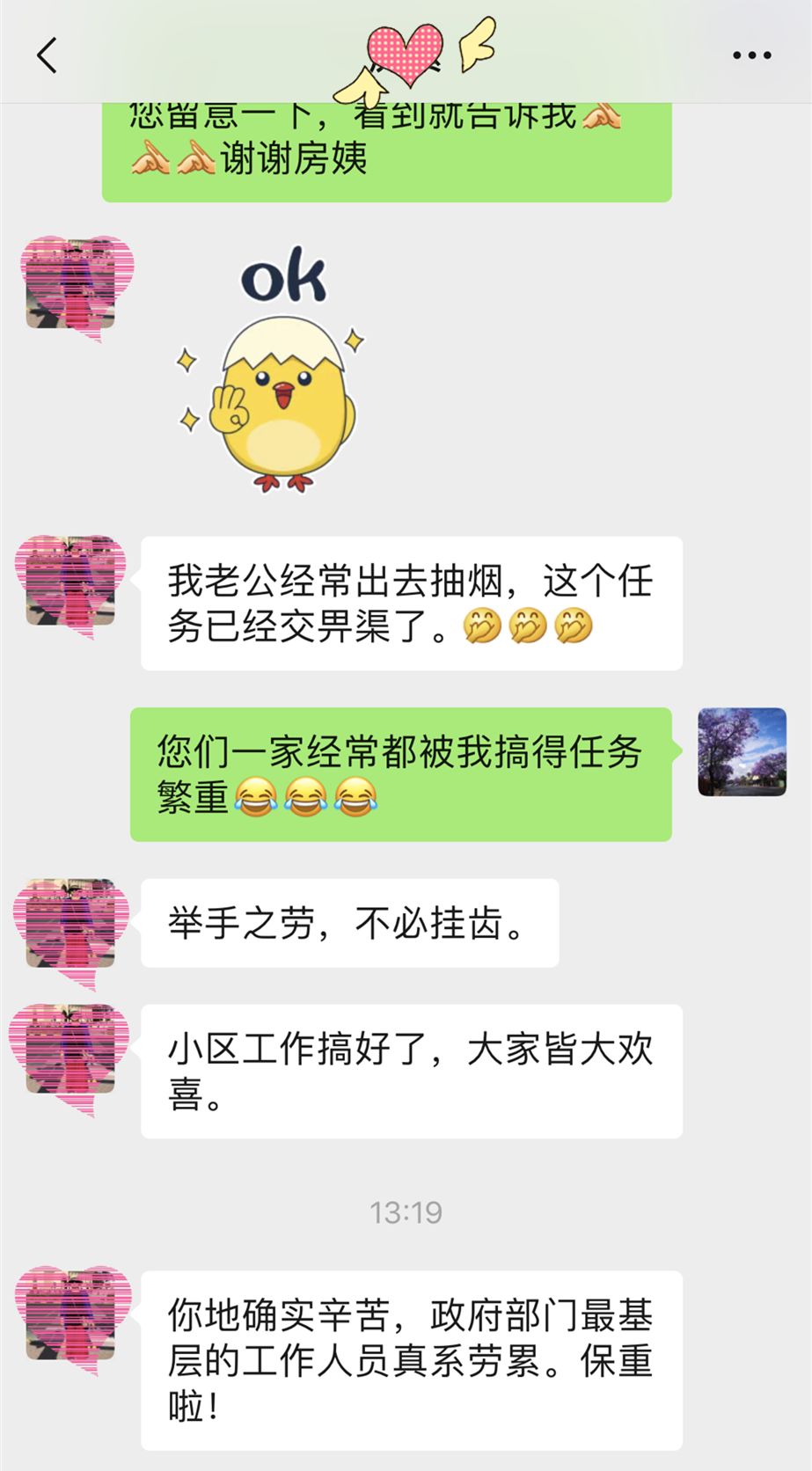812x1471 pixels.
Task: Open the three-dot chat info menu
Action: (x=751, y=55)
